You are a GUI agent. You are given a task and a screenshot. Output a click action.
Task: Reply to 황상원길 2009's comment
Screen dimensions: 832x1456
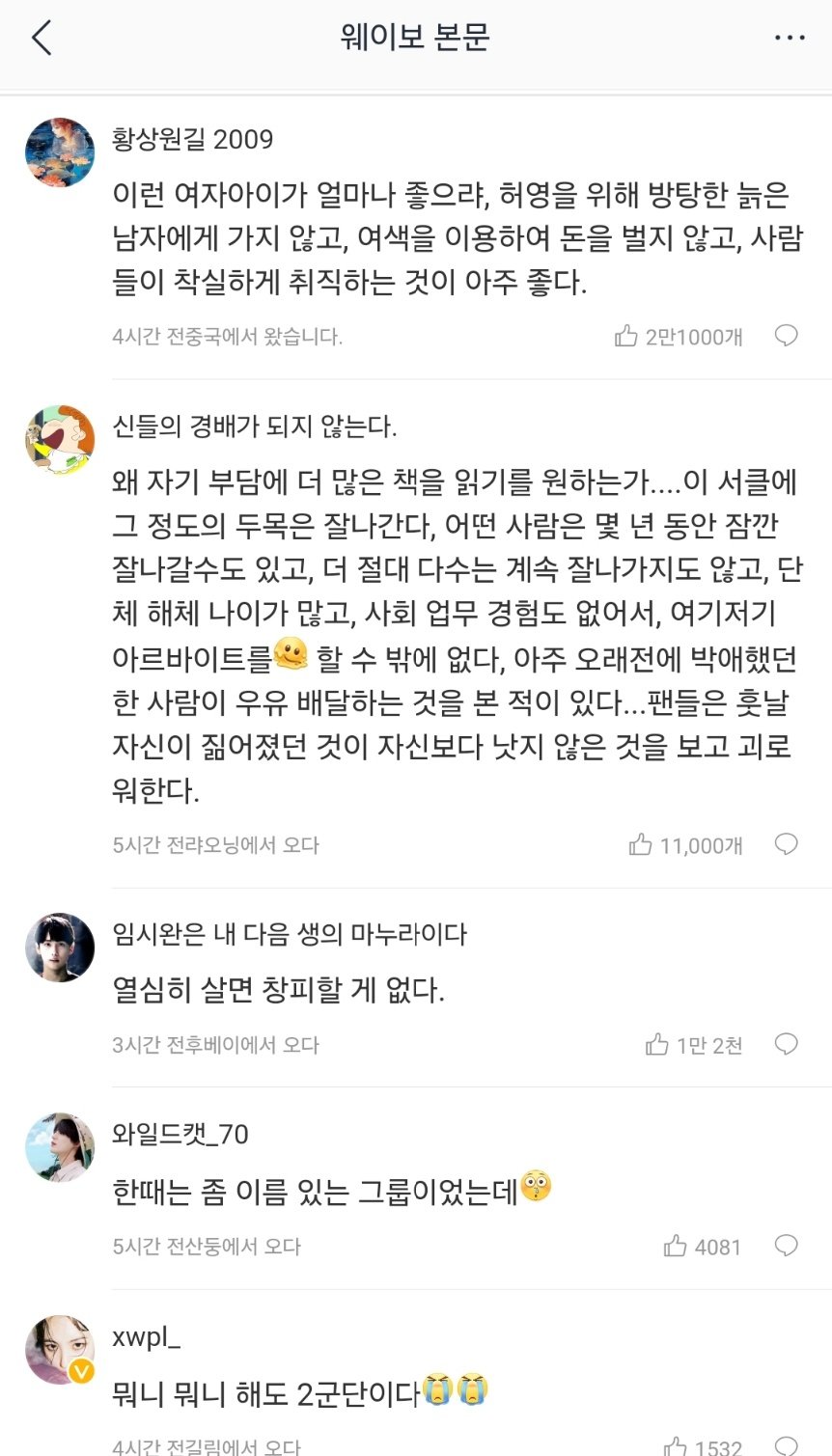pos(787,336)
